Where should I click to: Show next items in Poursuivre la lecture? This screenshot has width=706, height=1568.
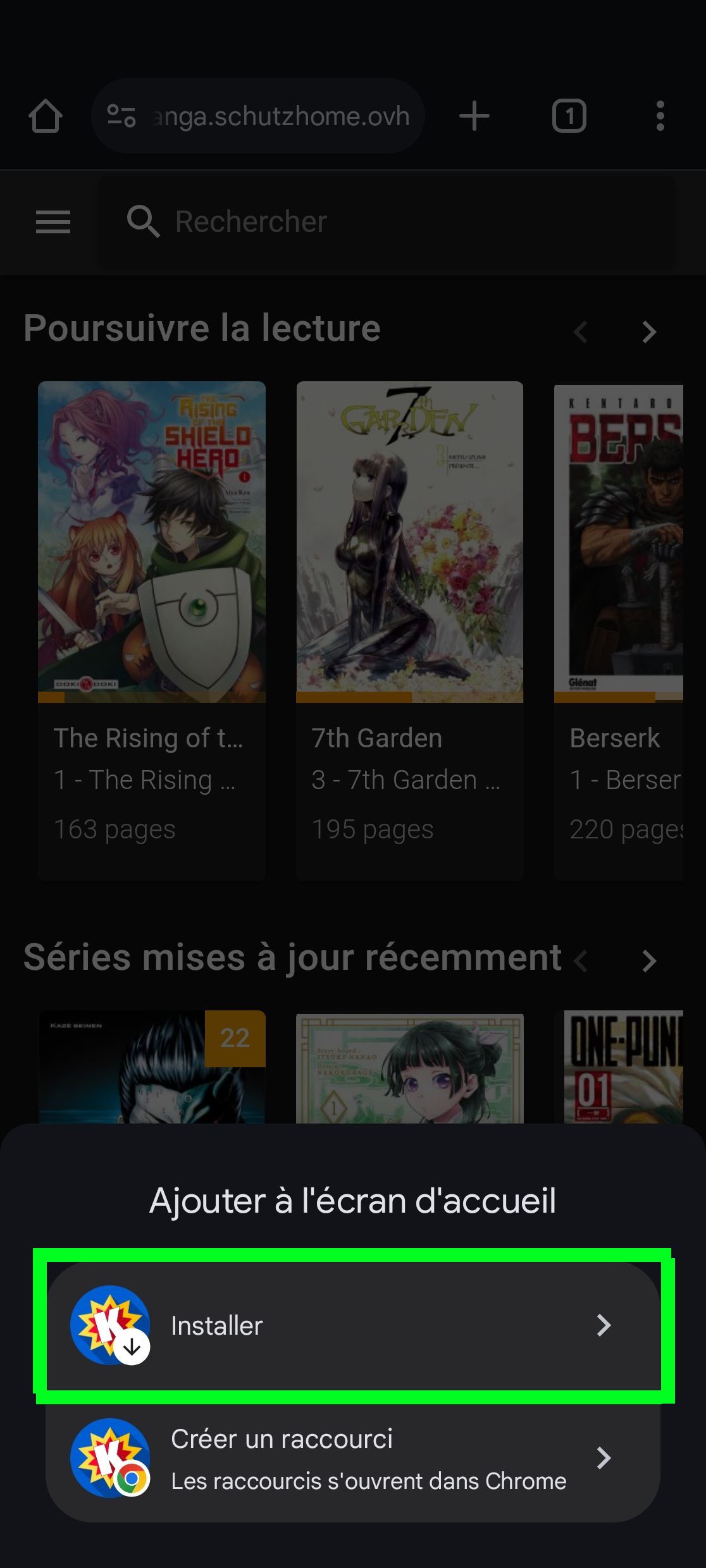click(x=649, y=332)
